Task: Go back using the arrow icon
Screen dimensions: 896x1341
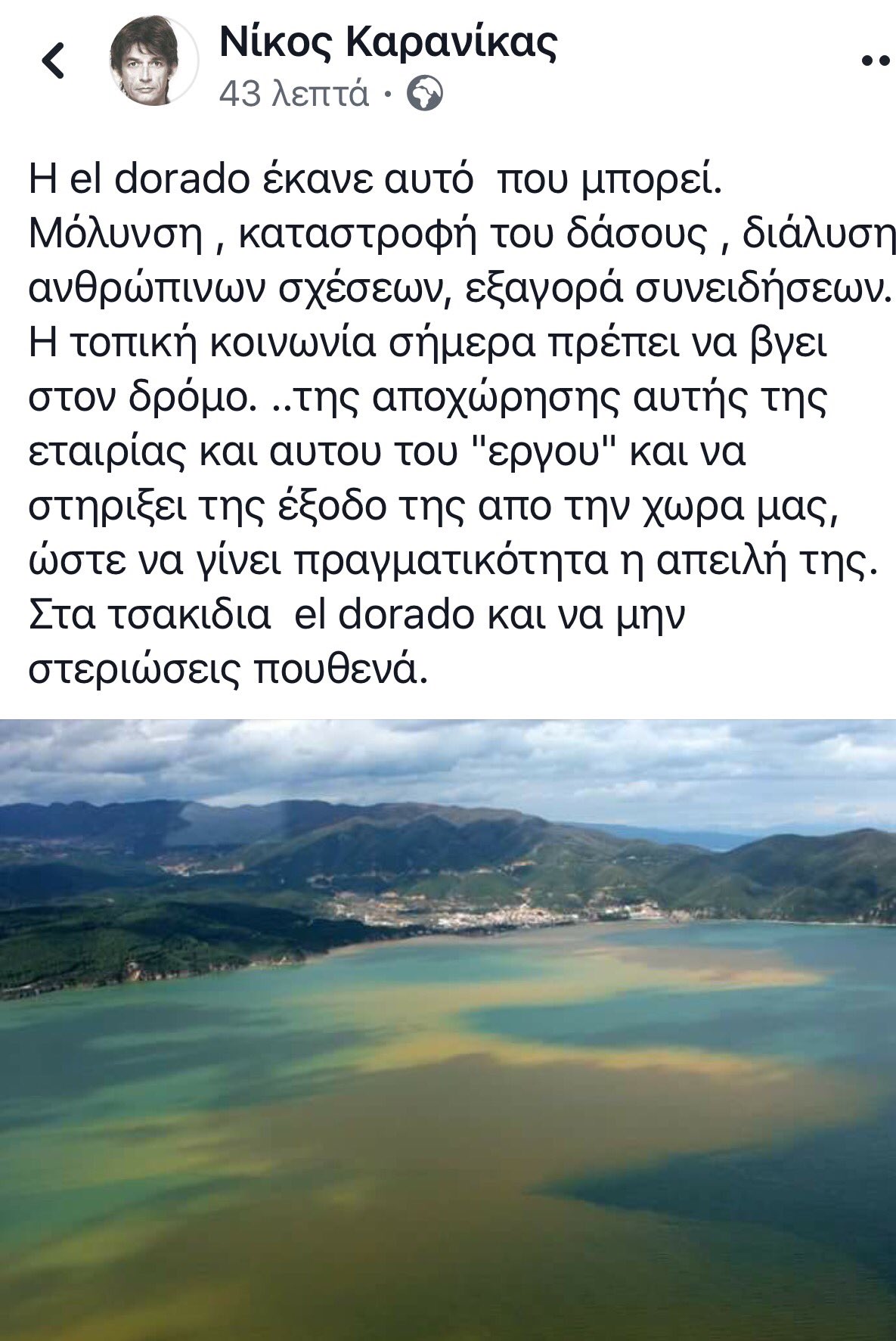Action: 53,60
